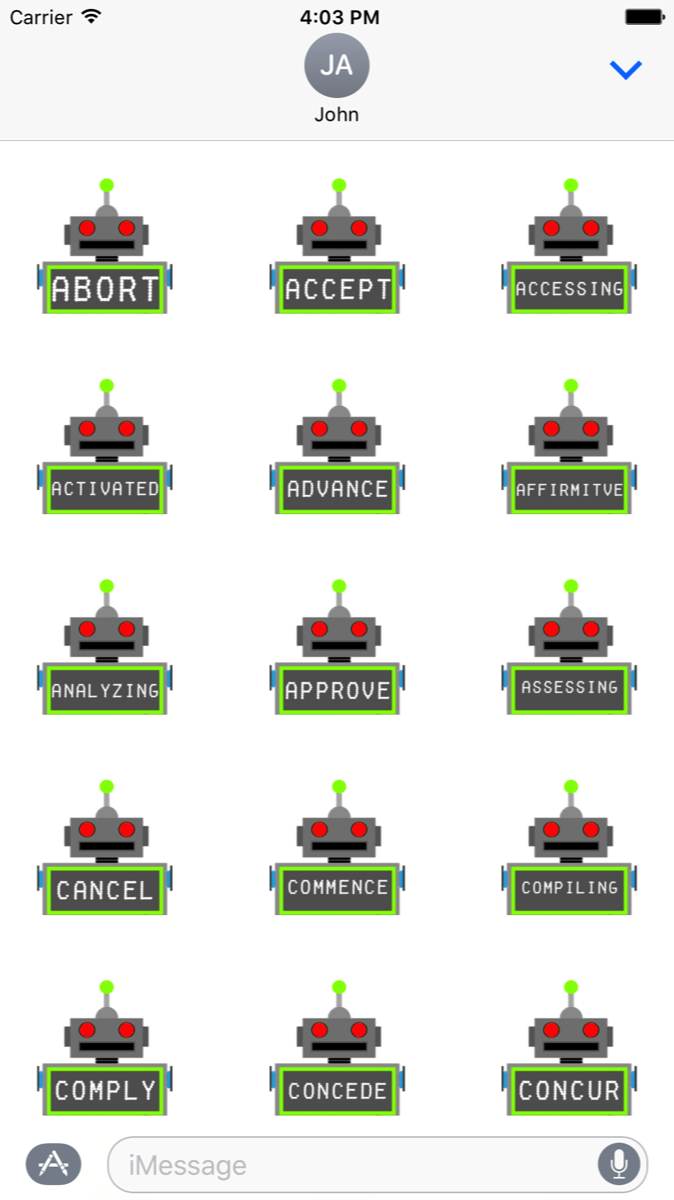Pick the APPROVE robot sticker
674x1200 pixels.
[x=338, y=650]
